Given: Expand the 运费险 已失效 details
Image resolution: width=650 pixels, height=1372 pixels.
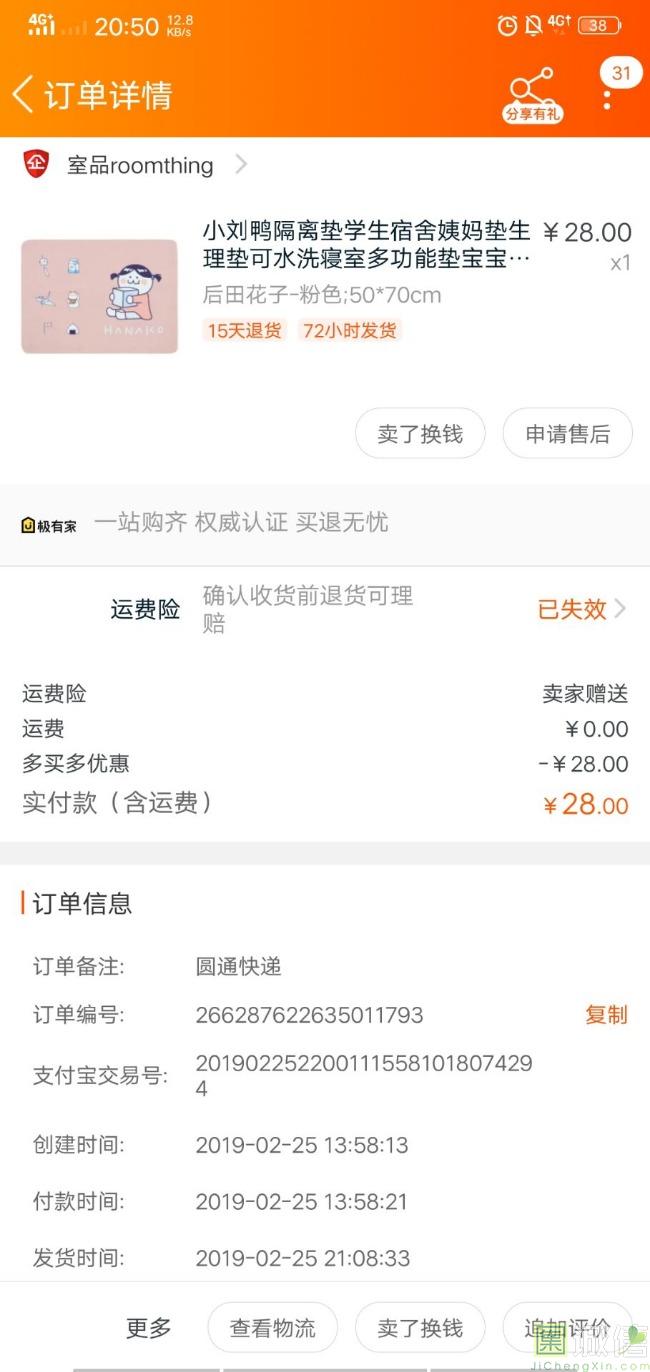Looking at the screenshot, I should pos(581,609).
